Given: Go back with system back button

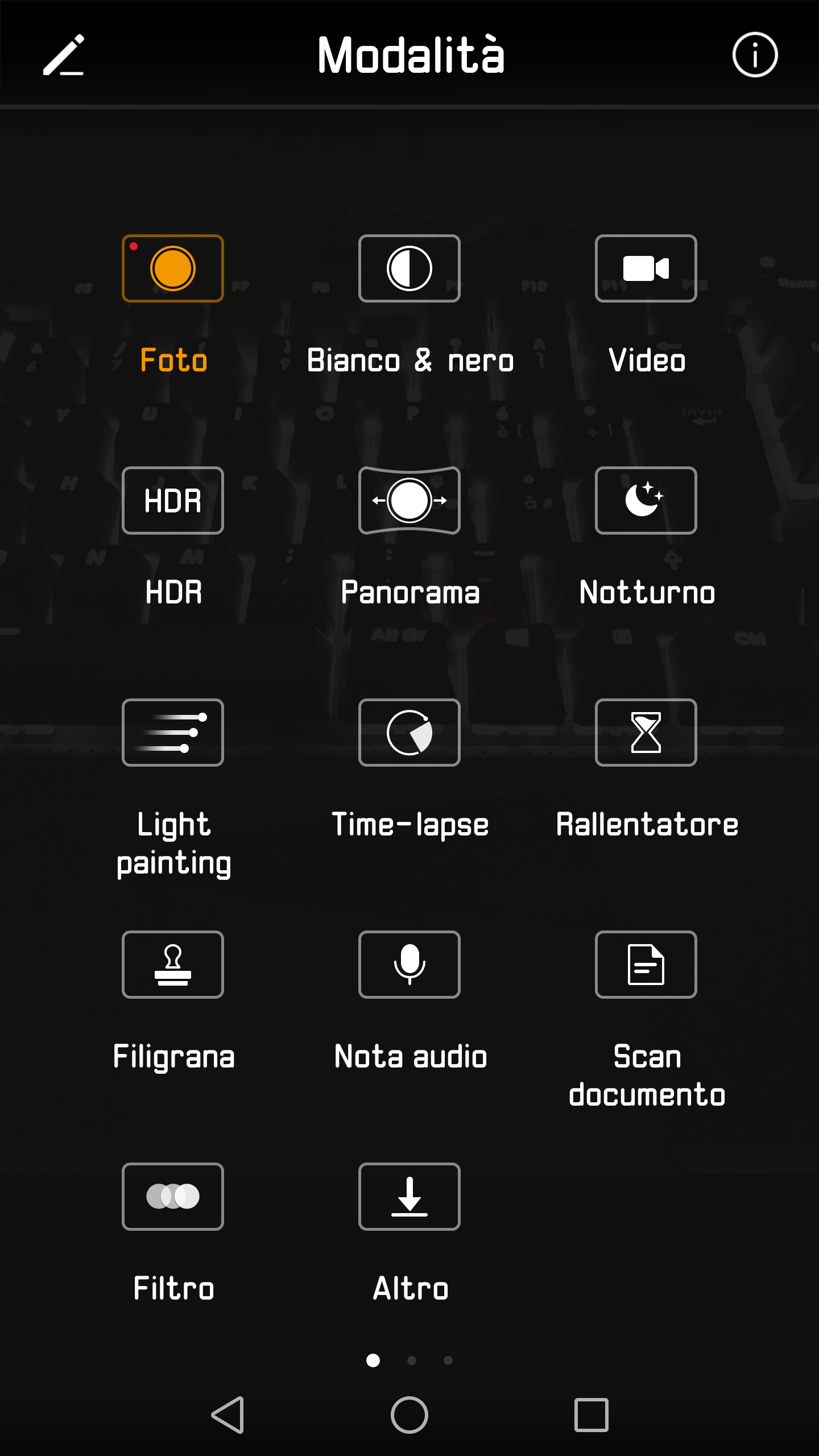Looking at the screenshot, I should 229,1414.
